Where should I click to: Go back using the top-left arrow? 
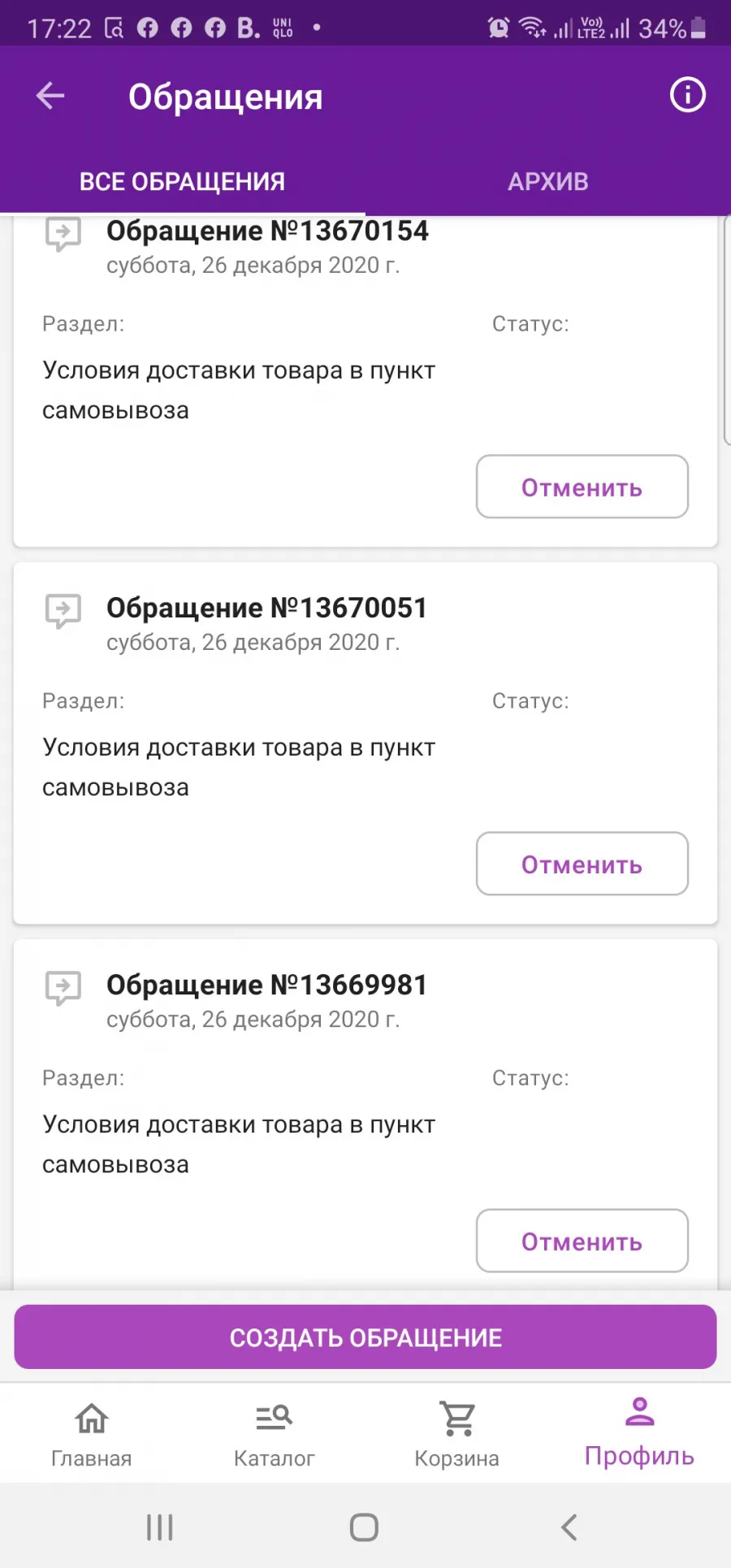point(50,96)
